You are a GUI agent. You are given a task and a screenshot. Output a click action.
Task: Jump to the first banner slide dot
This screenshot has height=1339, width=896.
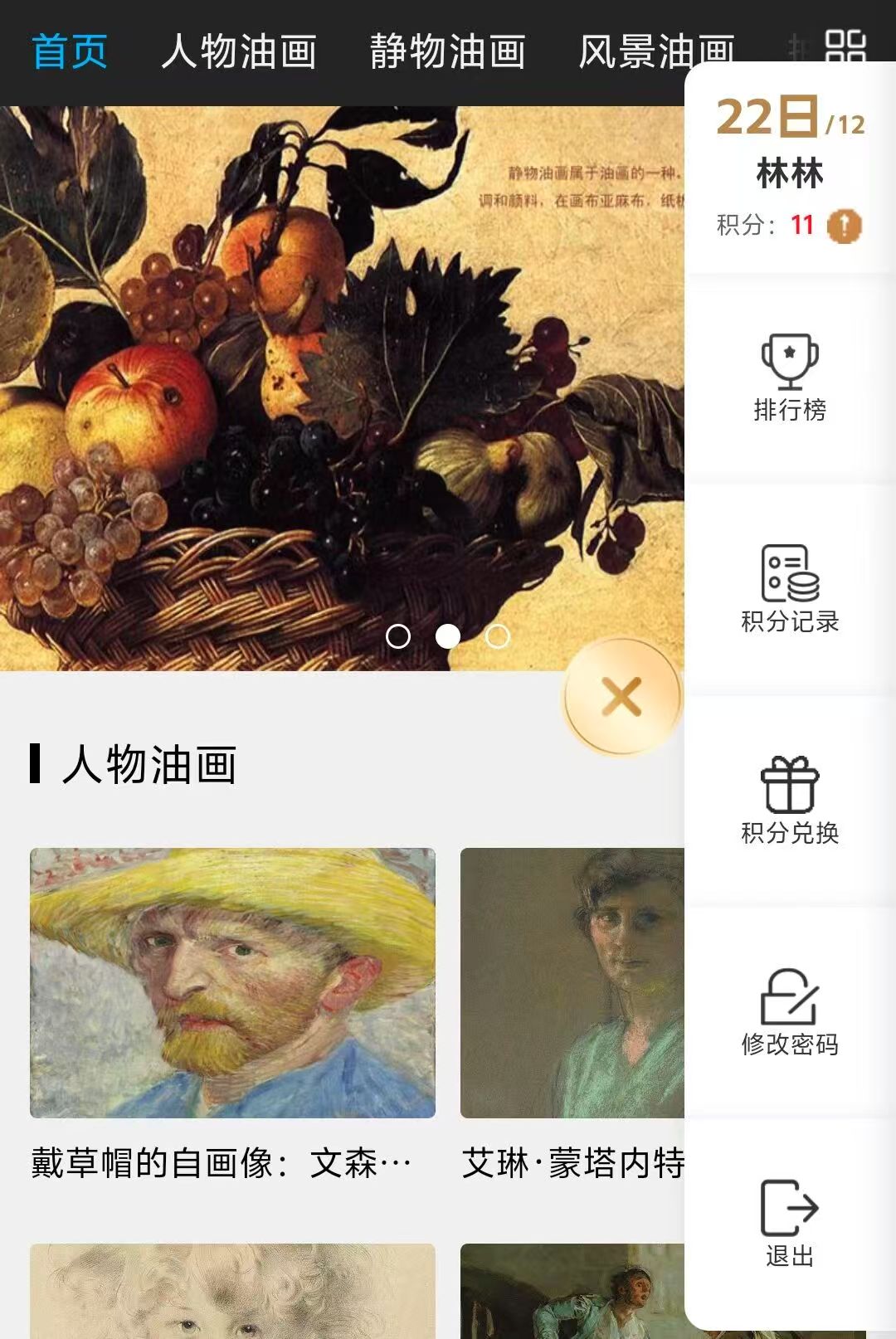click(398, 636)
